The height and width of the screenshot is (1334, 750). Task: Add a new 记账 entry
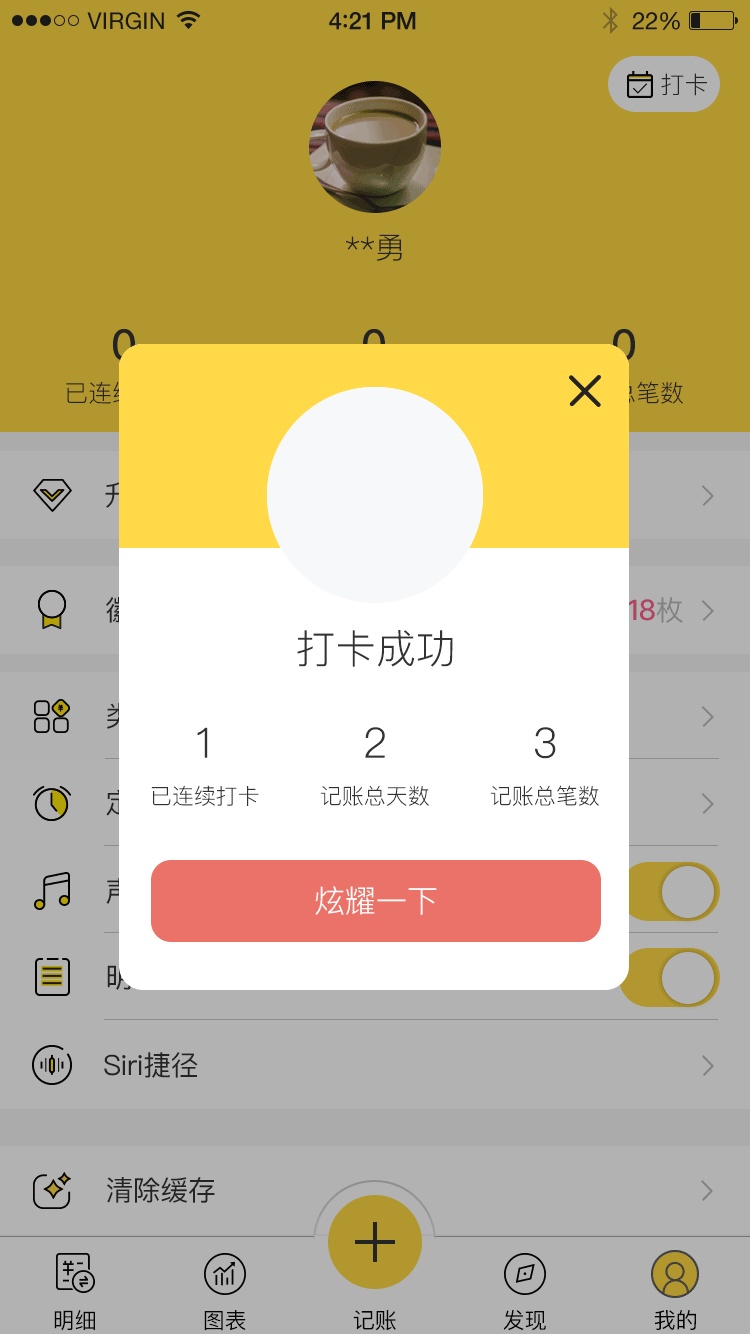click(375, 1242)
